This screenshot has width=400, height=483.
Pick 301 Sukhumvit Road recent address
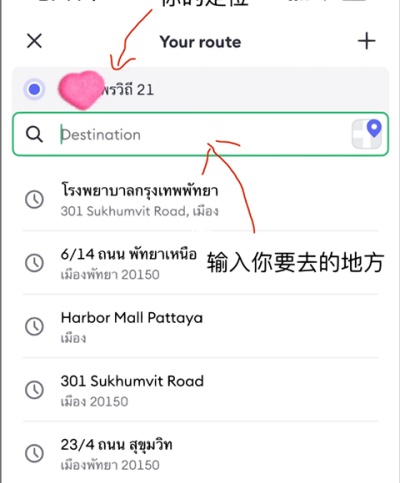tap(200, 390)
